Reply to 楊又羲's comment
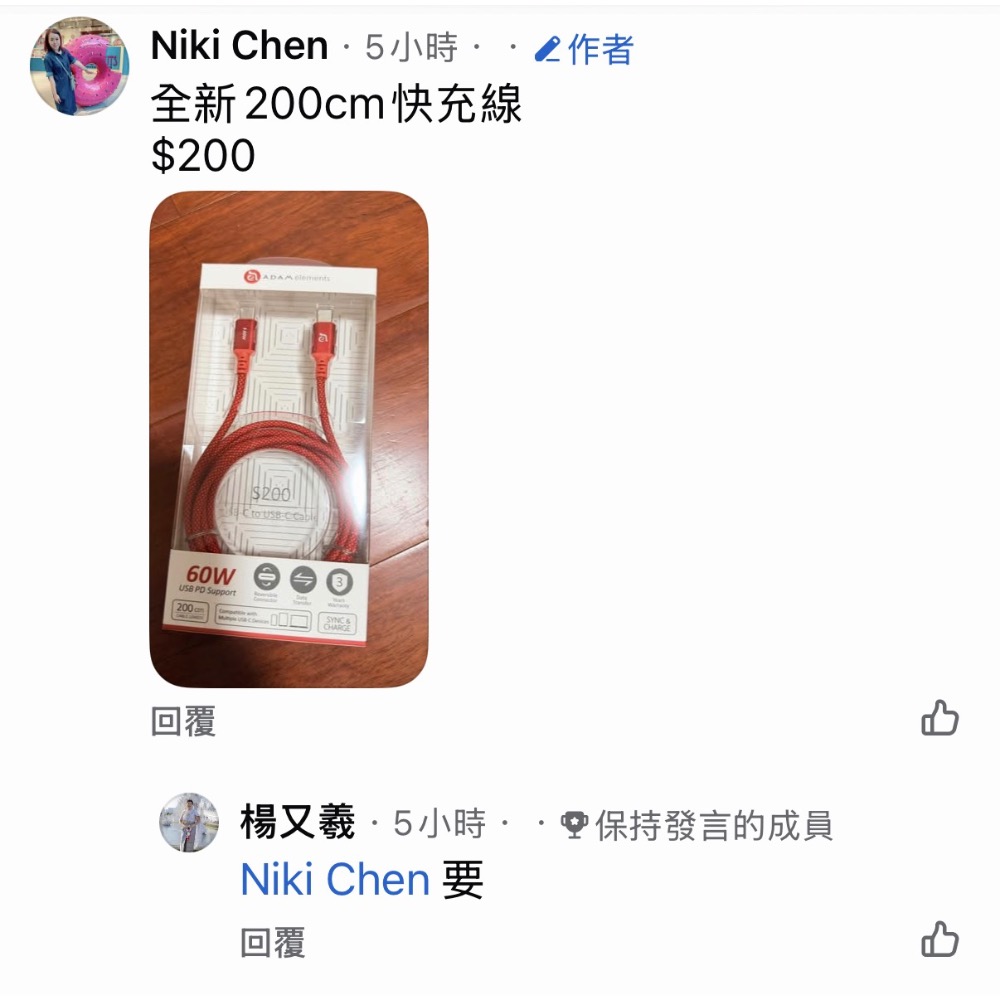Screen dimensions: 1000x1000 pyautogui.click(x=272, y=943)
